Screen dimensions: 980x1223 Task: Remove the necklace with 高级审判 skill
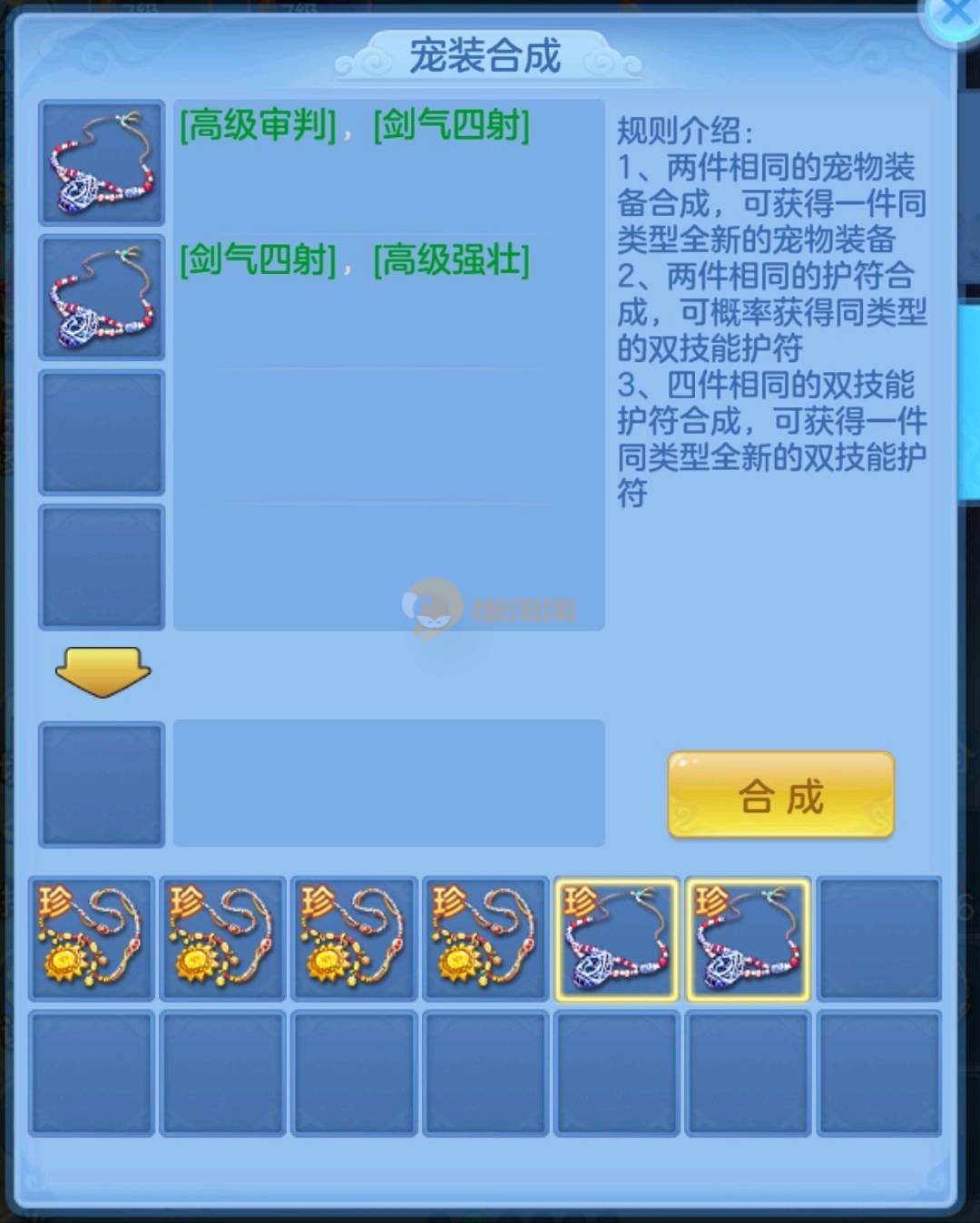tap(102, 163)
